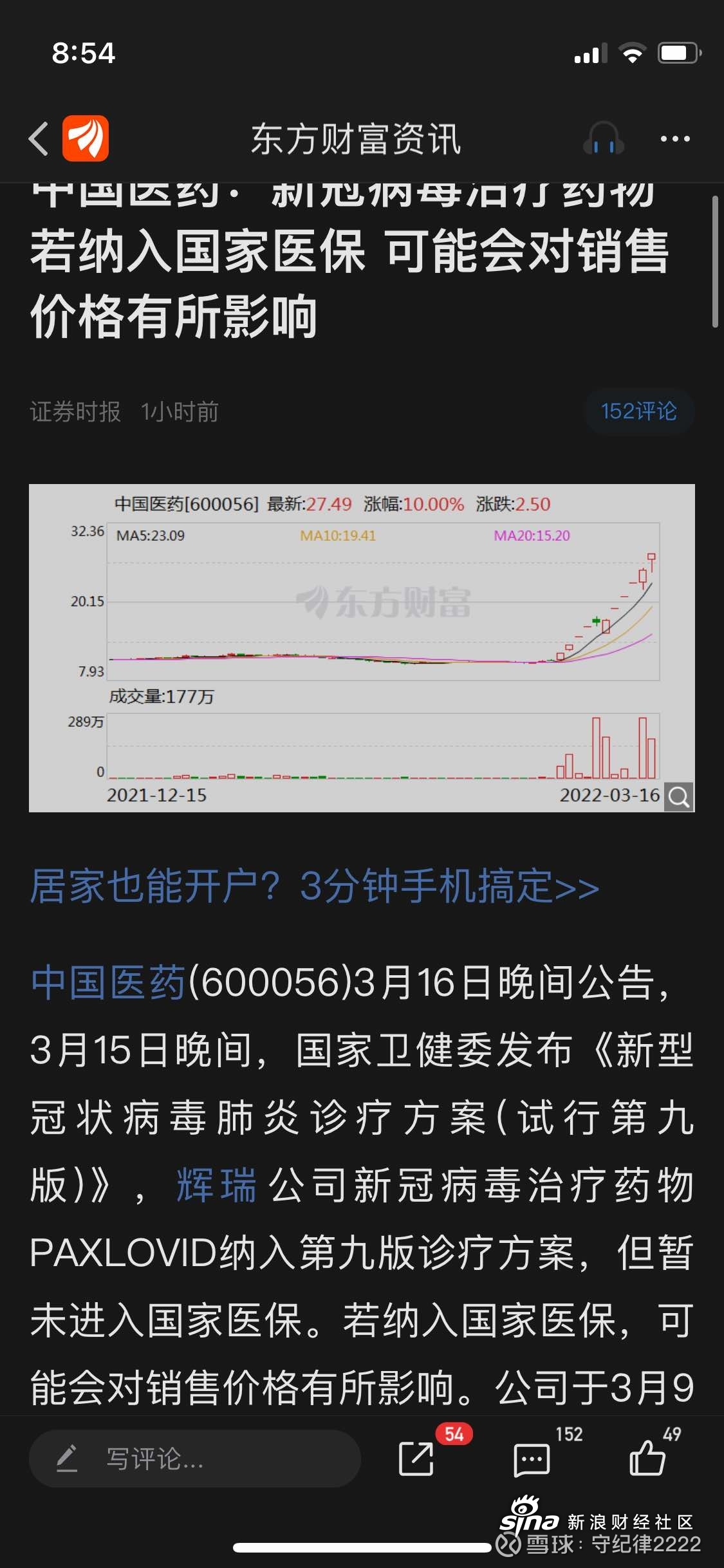
Task: Open the 辉瑞 company link
Action: (x=217, y=1185)
